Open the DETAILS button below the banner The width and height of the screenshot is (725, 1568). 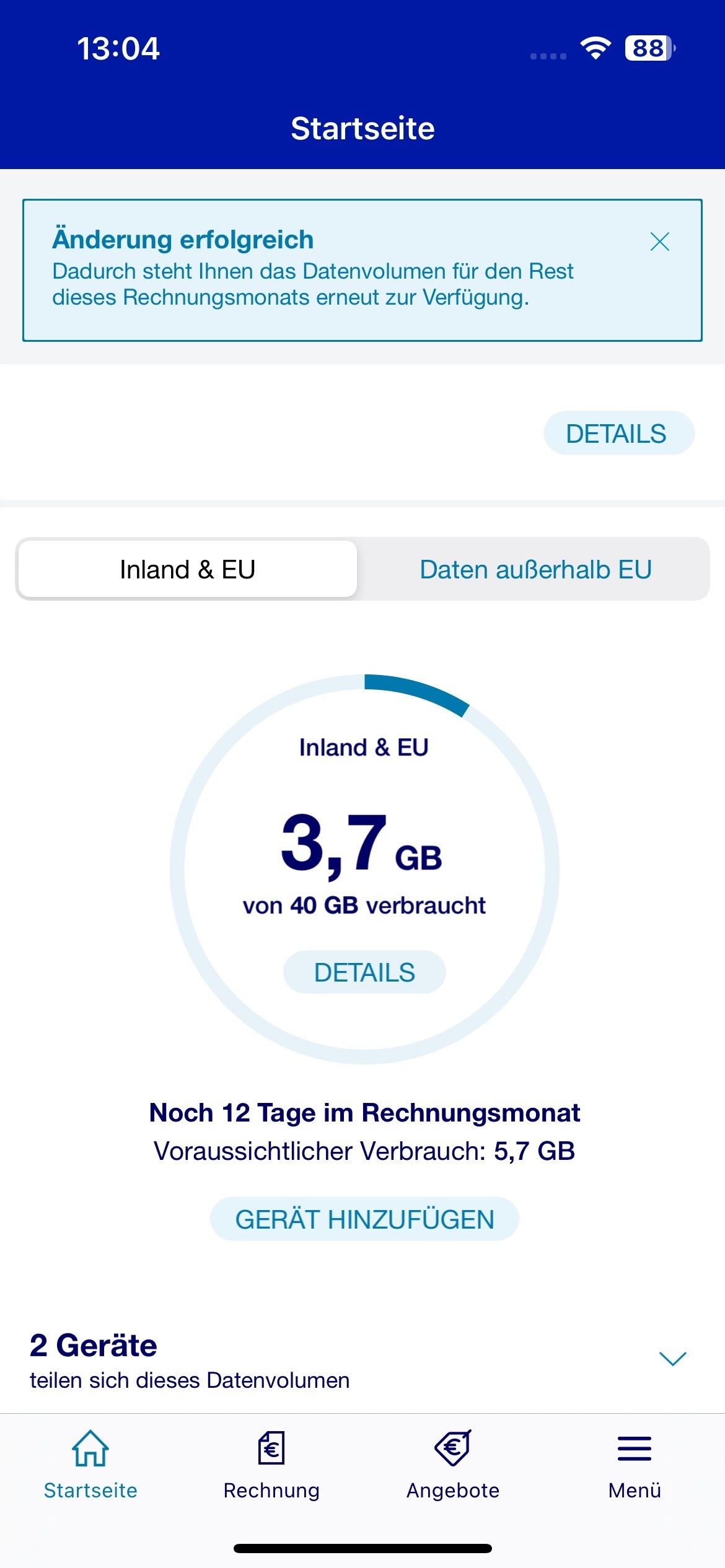(x=618, y=433)
